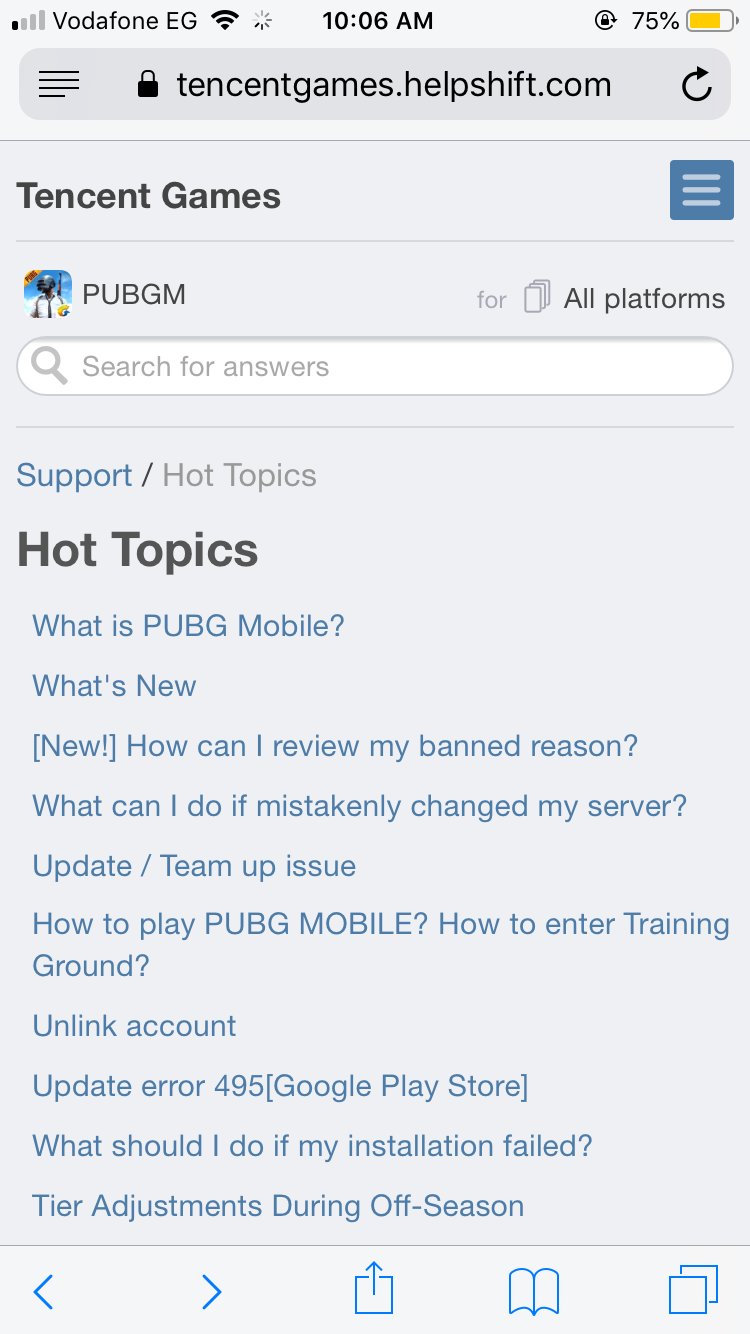The image size is (750, 1334).
Task: Reload the page from the address bar
Action: pyautogui.click(x=697, y=85)
